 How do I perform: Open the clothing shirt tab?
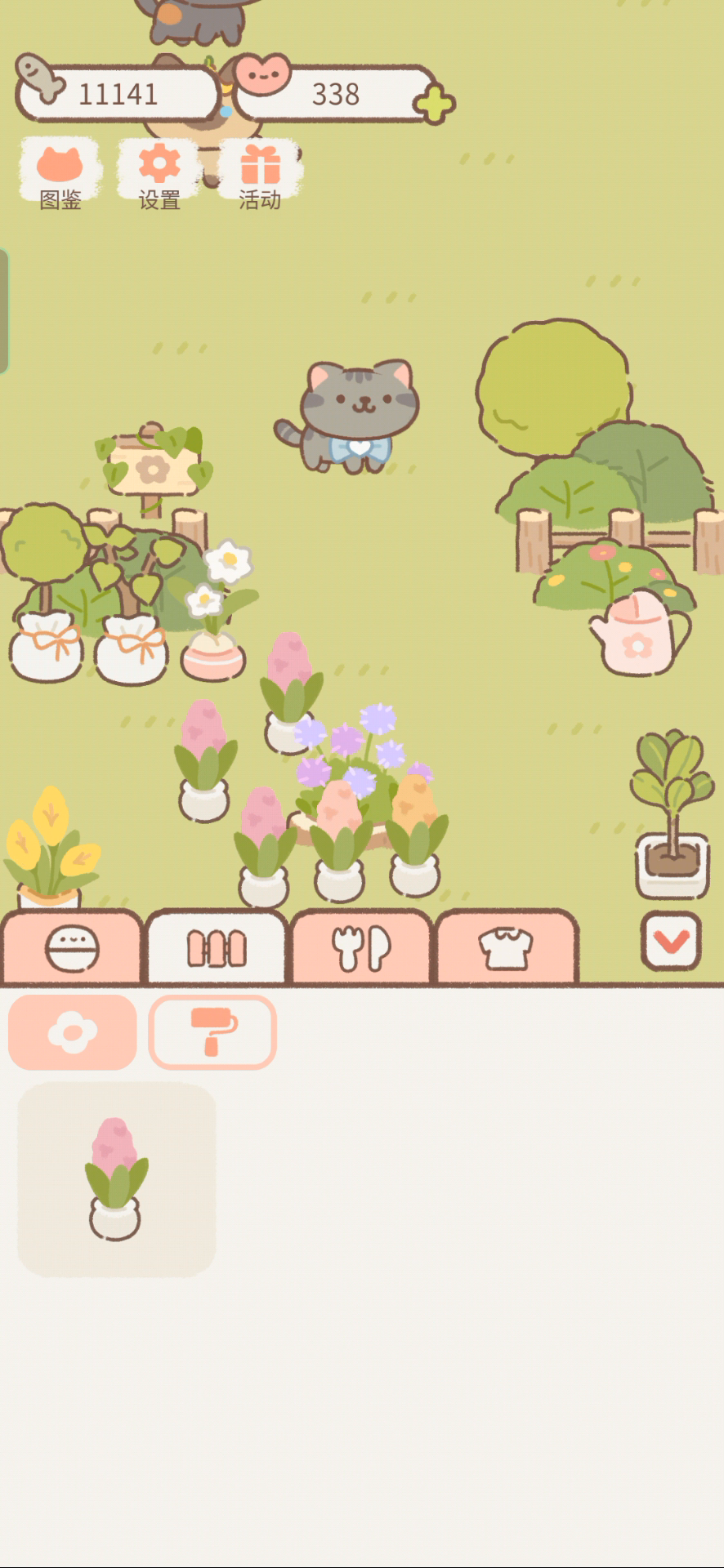pos(506,948)
